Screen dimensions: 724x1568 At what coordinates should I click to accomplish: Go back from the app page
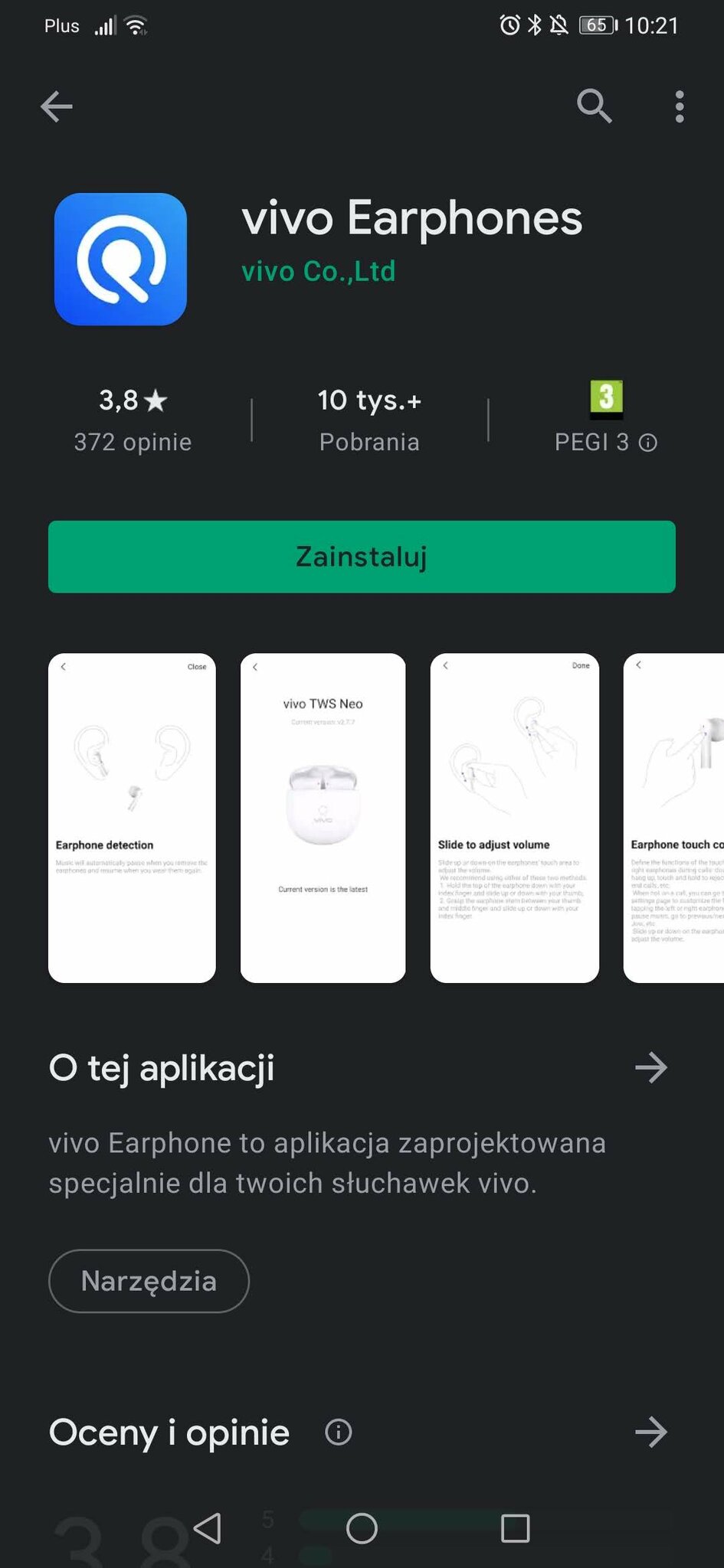coord(57,106)
